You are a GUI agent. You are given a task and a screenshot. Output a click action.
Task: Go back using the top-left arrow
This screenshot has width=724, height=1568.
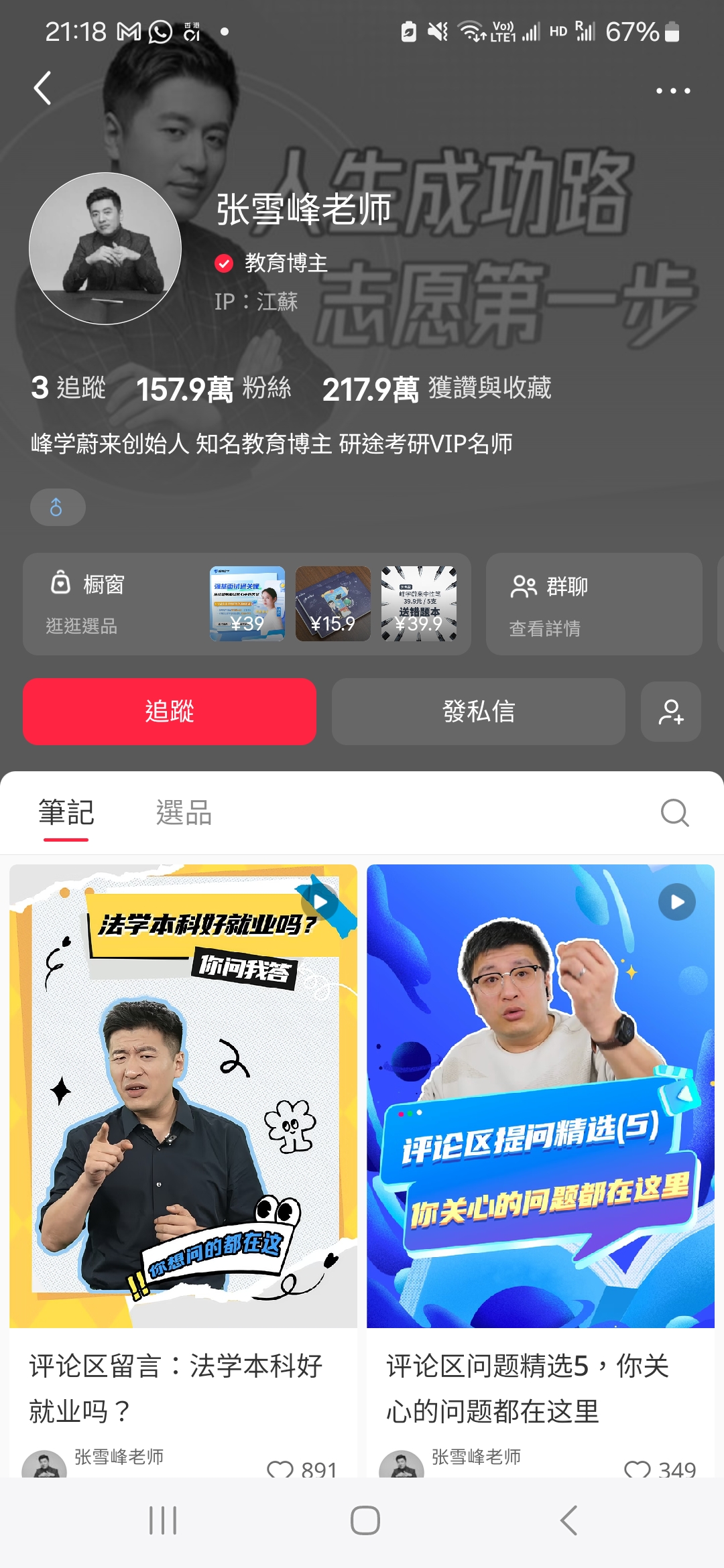(43, 88)
